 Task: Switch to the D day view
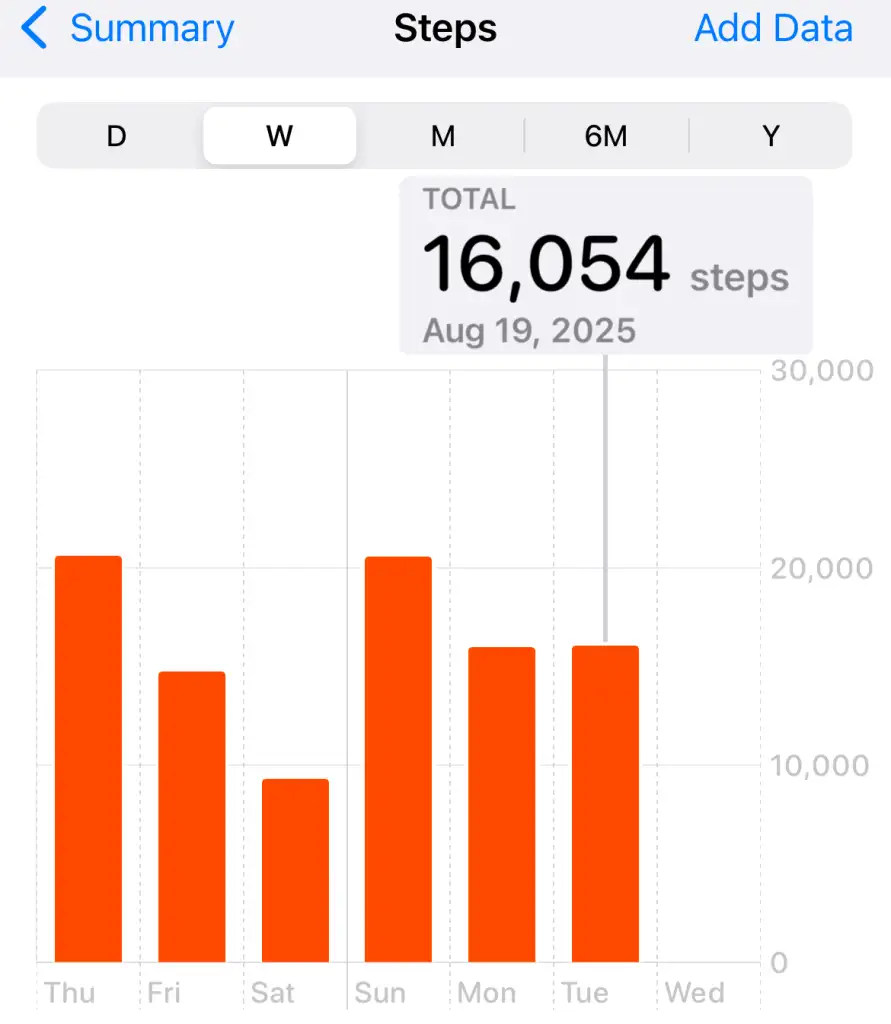117,136
